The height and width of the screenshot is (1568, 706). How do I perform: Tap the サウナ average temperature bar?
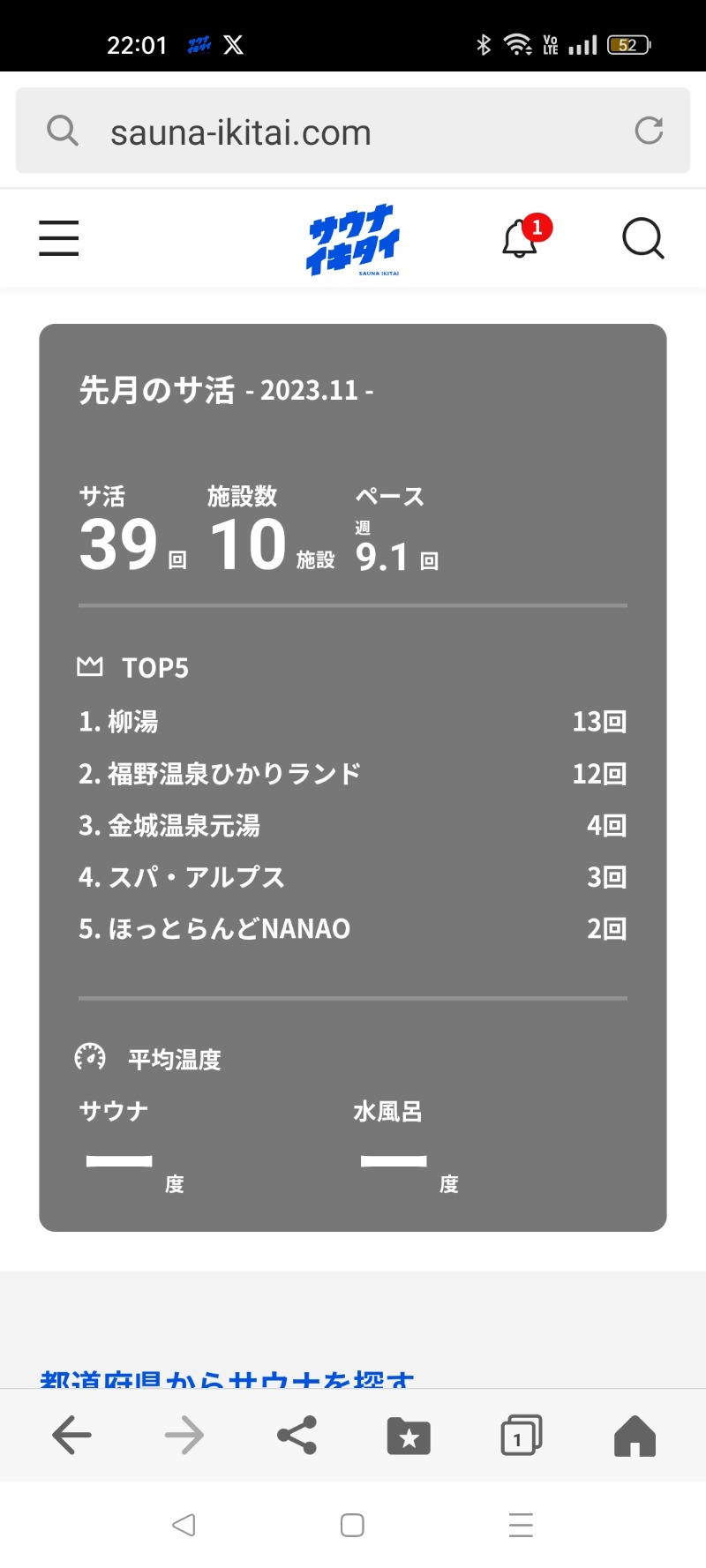point(119,1161)
